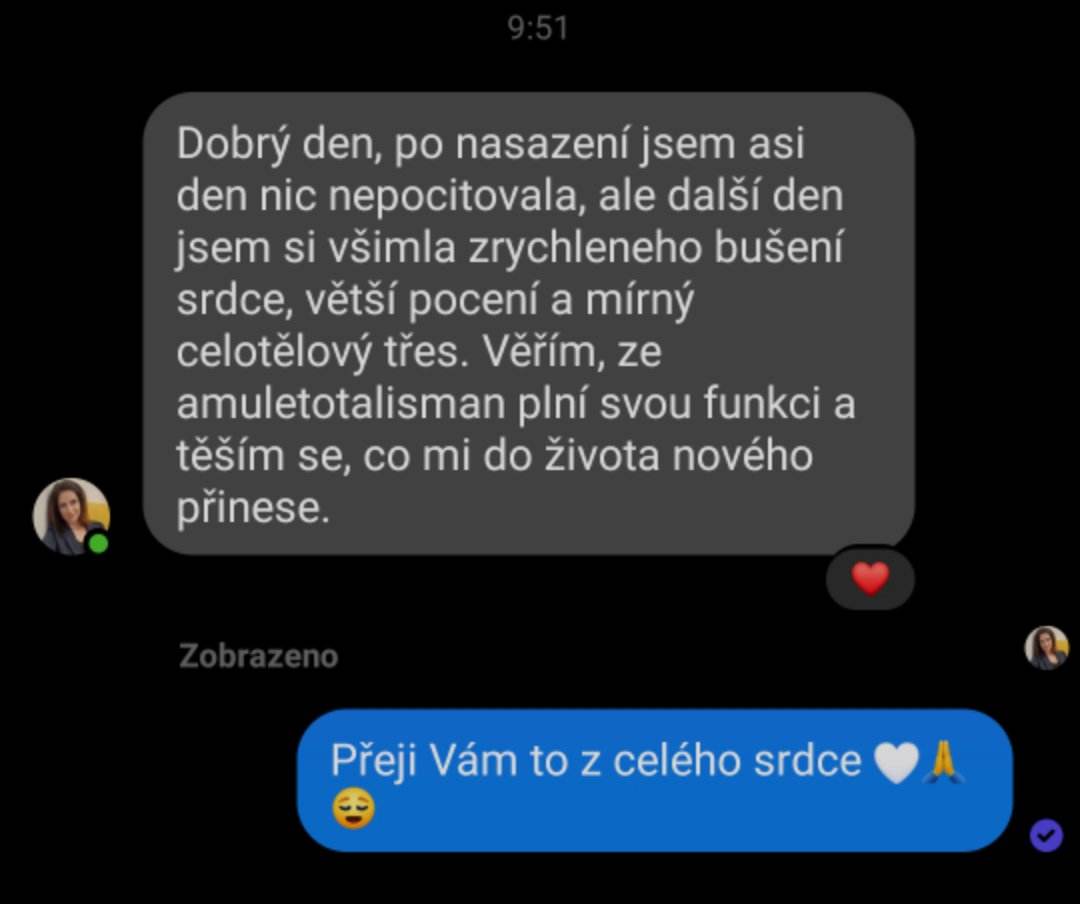The width and height of the screenshot is (1080, 904).
Task: Select the sent message Přeji Vám to z celého srdce
Action: tap(654, 781)
